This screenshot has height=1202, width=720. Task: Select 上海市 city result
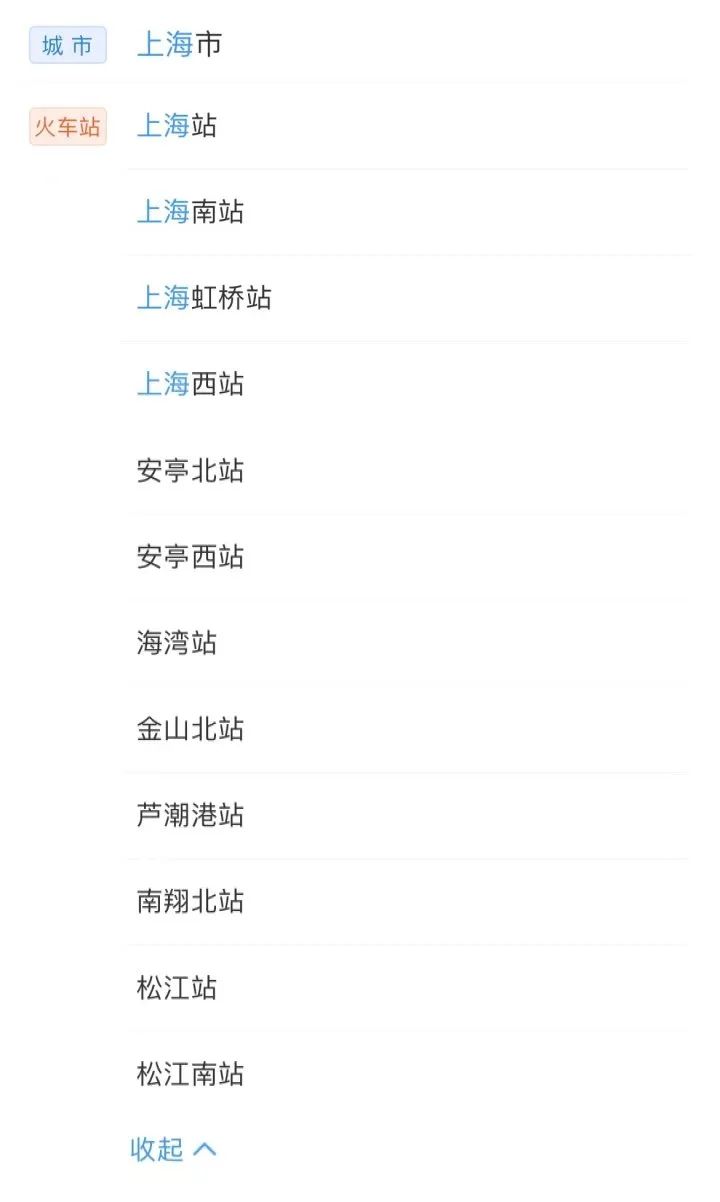point(180,44)
